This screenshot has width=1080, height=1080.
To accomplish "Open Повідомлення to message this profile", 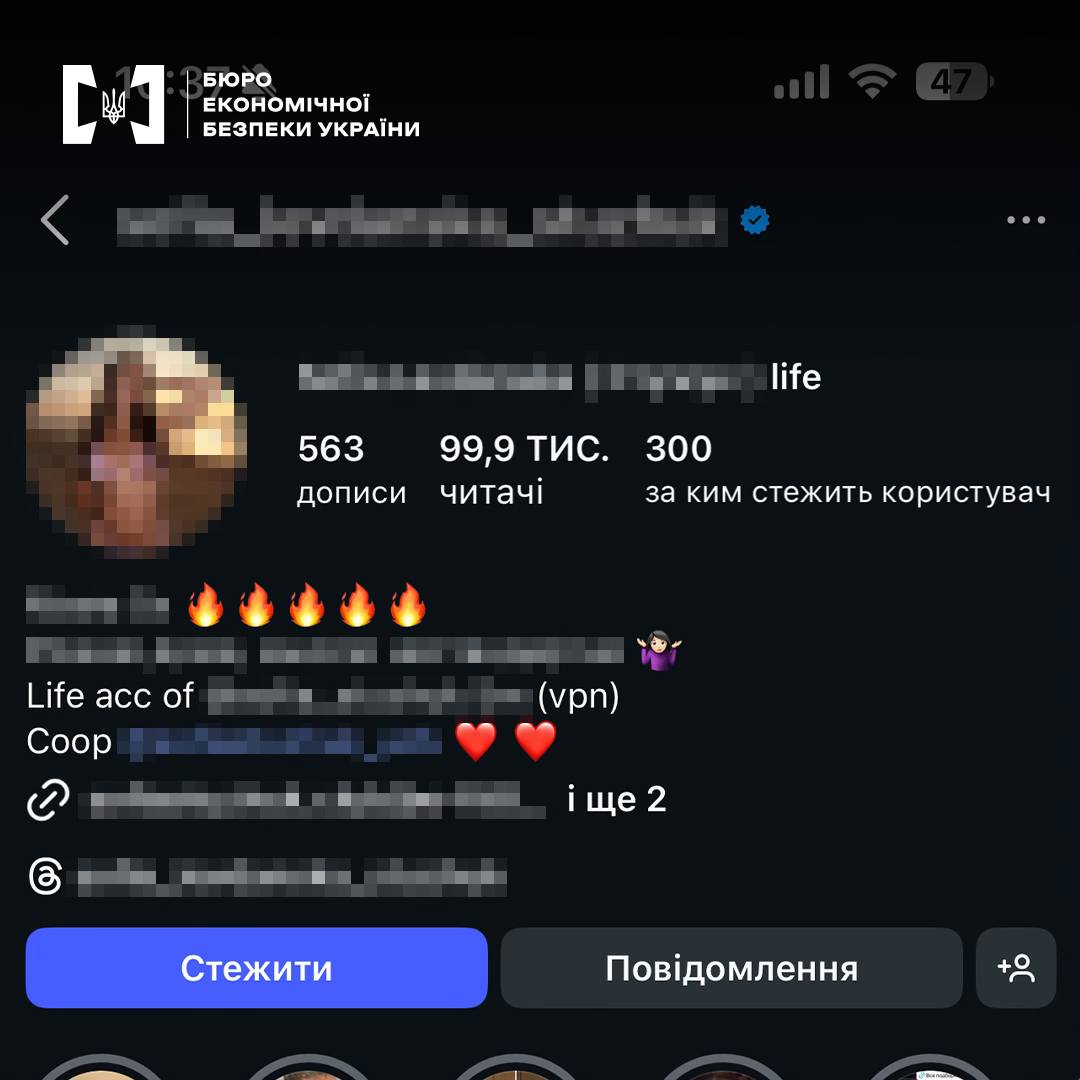I will coord(731,968).
